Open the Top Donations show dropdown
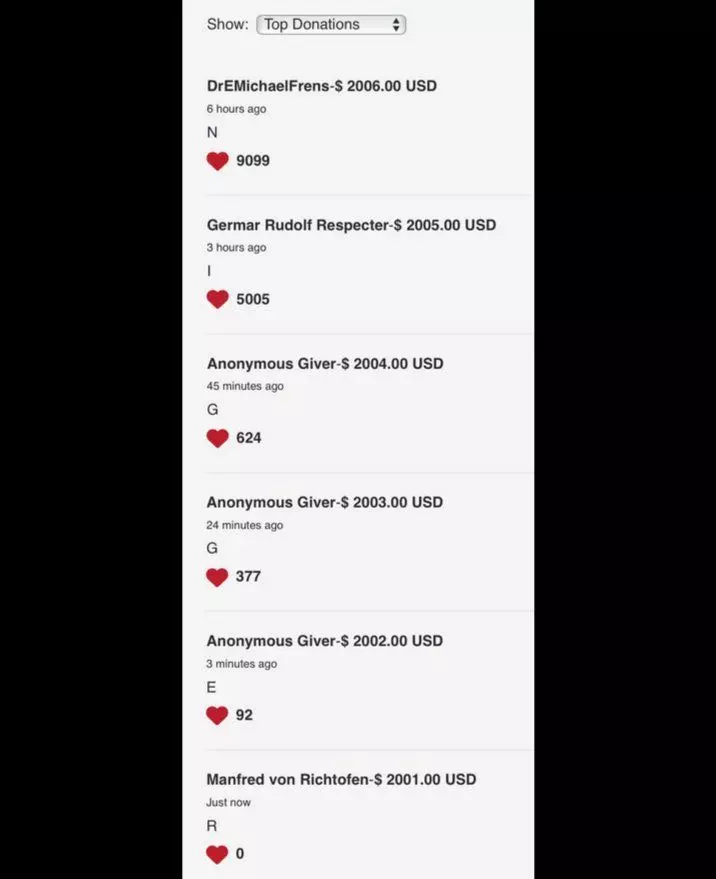The image size is (716, 879). point(331,25)
